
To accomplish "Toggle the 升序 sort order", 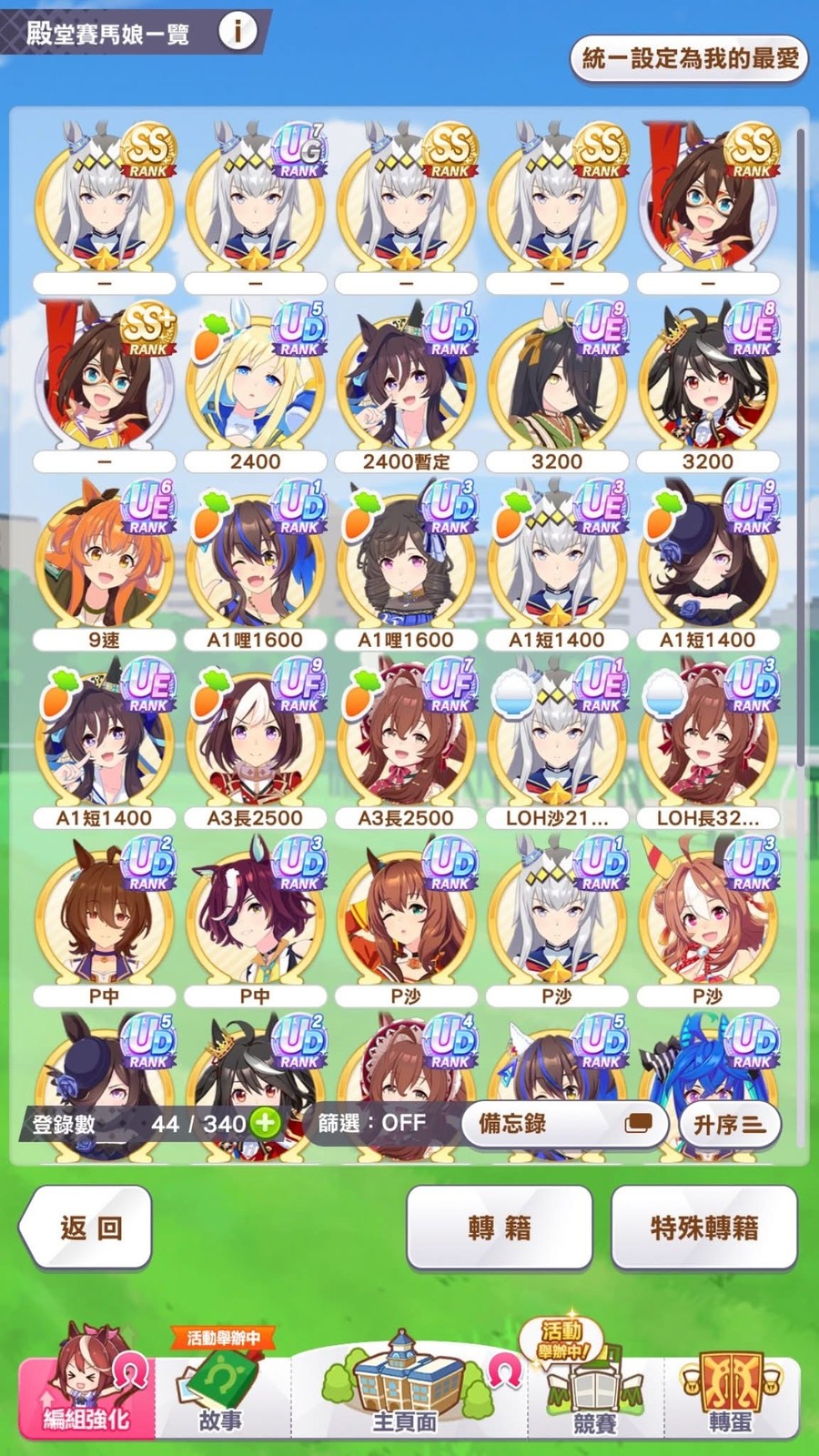I will click(728, 1125).
